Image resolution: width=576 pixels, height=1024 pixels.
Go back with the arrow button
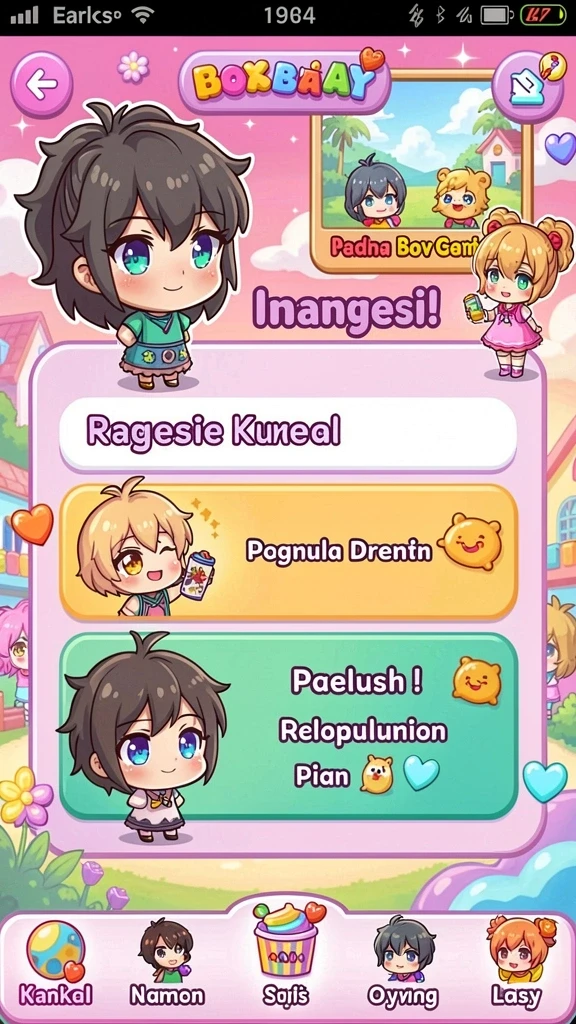coord(42,85)
